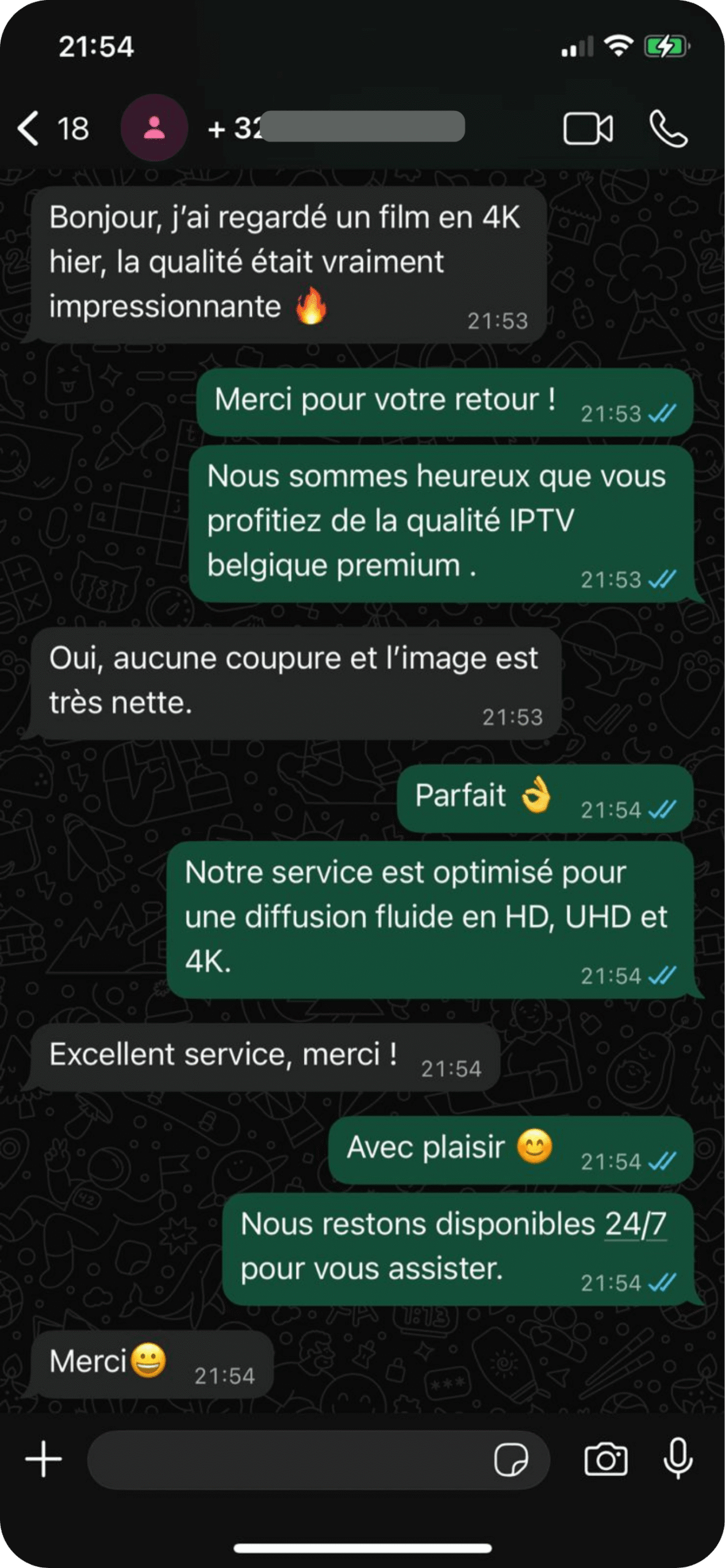725x1568 pixels.
Task: Start a video call
Action: point(587,129)
